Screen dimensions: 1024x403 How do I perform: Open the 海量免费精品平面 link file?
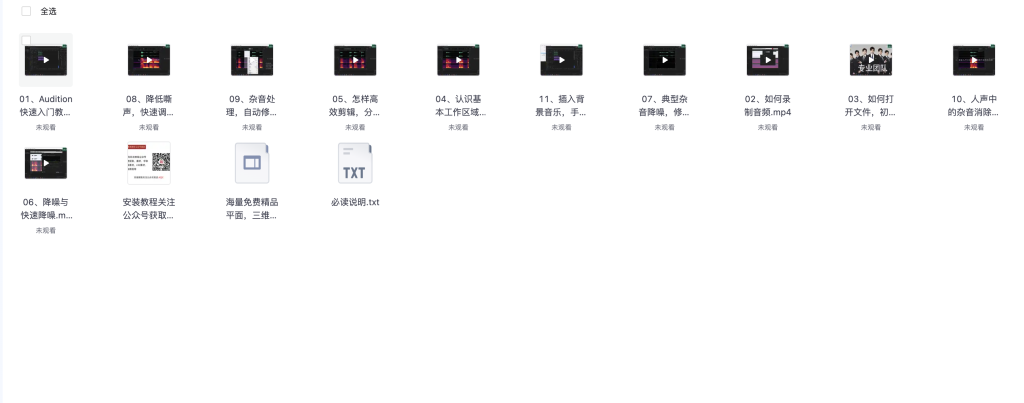252,163
